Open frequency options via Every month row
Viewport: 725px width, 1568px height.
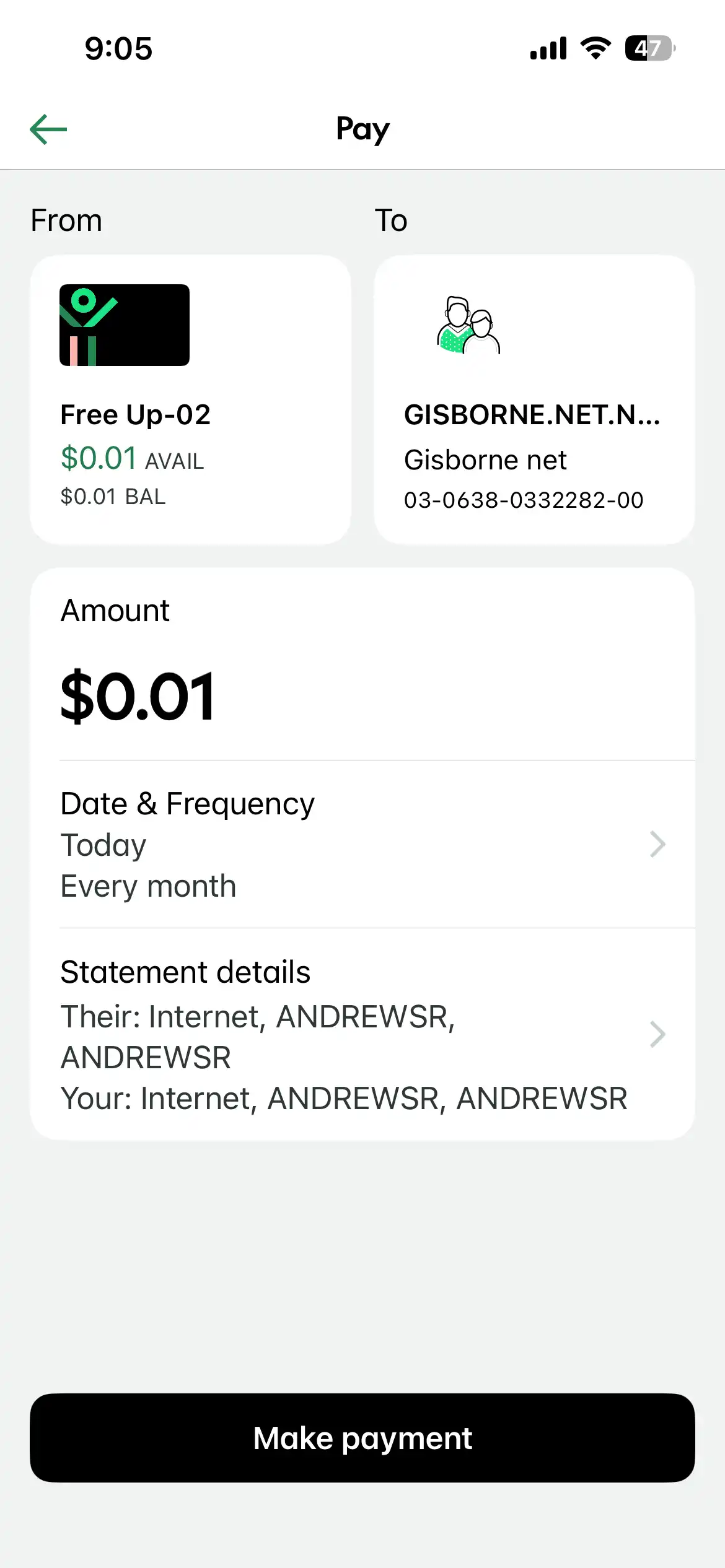tap(147, 885)
